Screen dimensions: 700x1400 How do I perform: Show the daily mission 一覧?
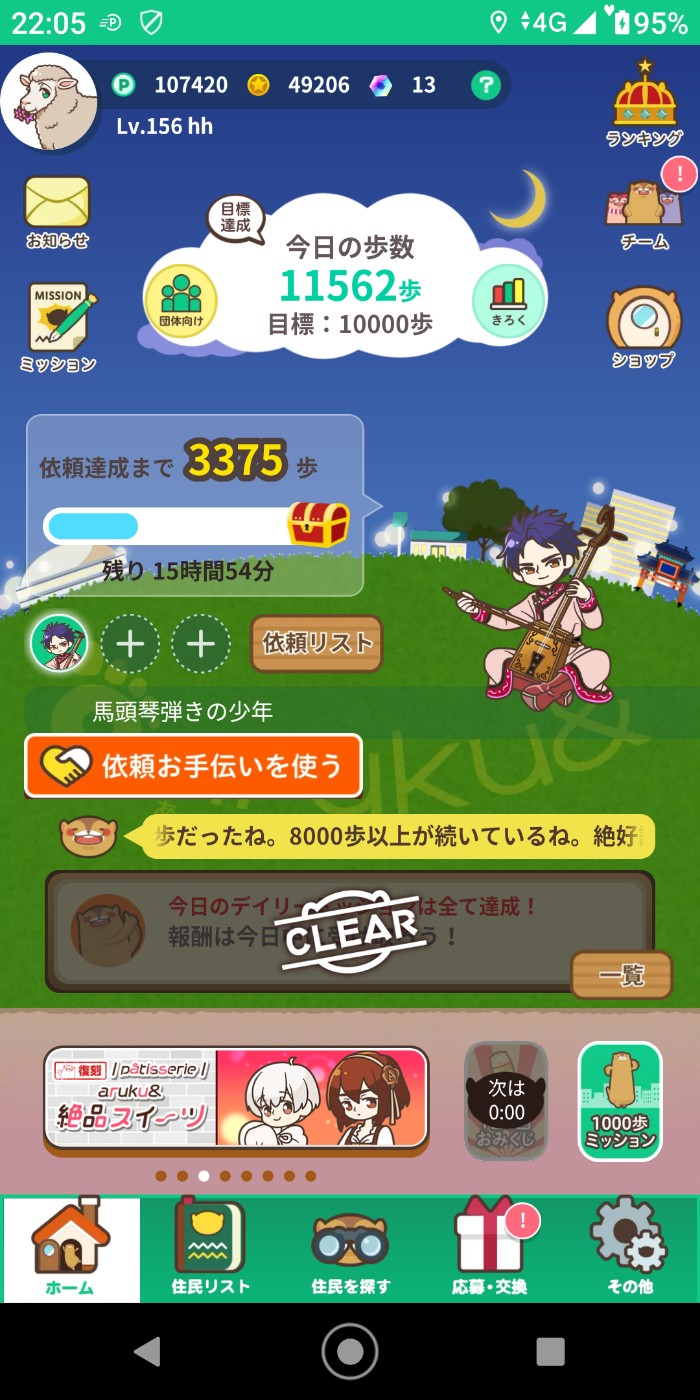point(622,975)
